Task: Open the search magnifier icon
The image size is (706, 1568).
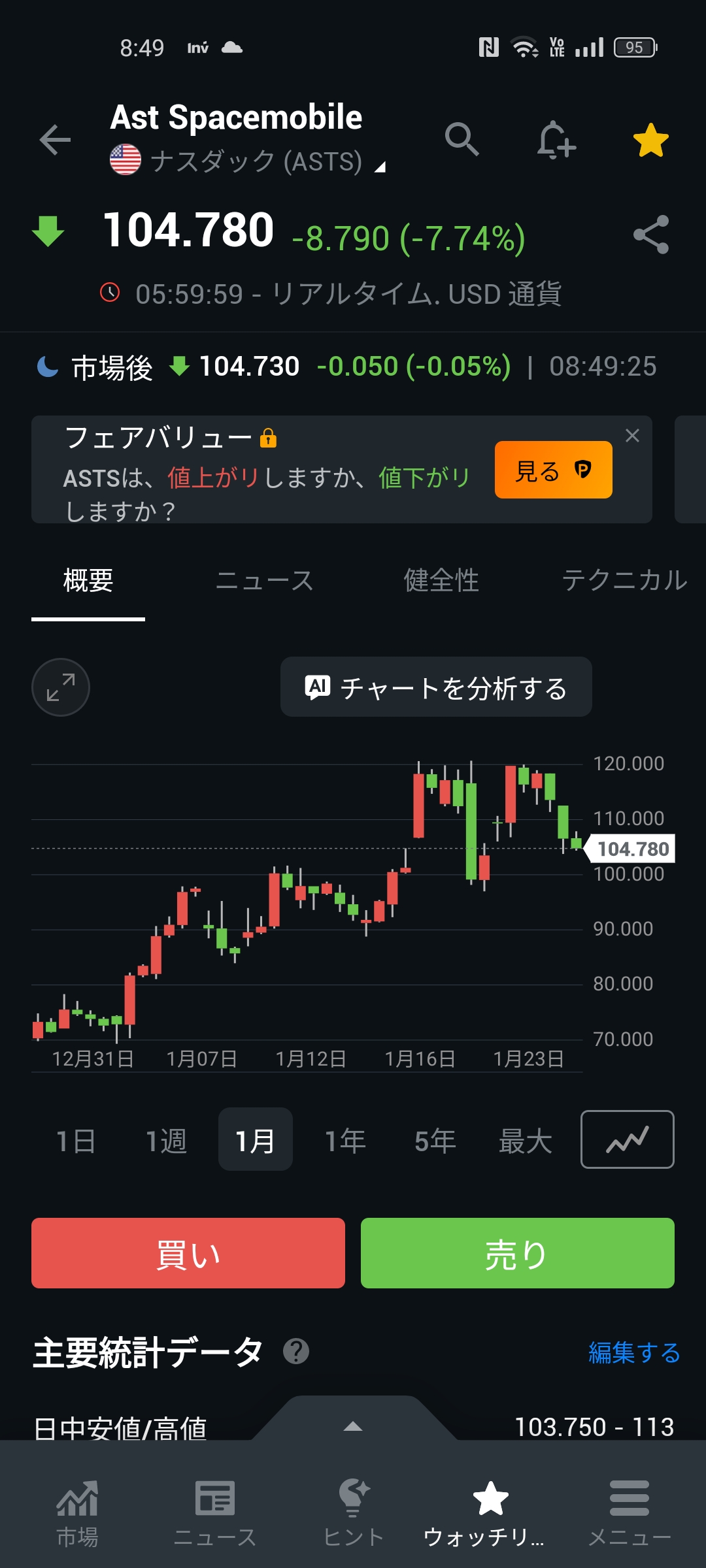Action: coord(462,139)
